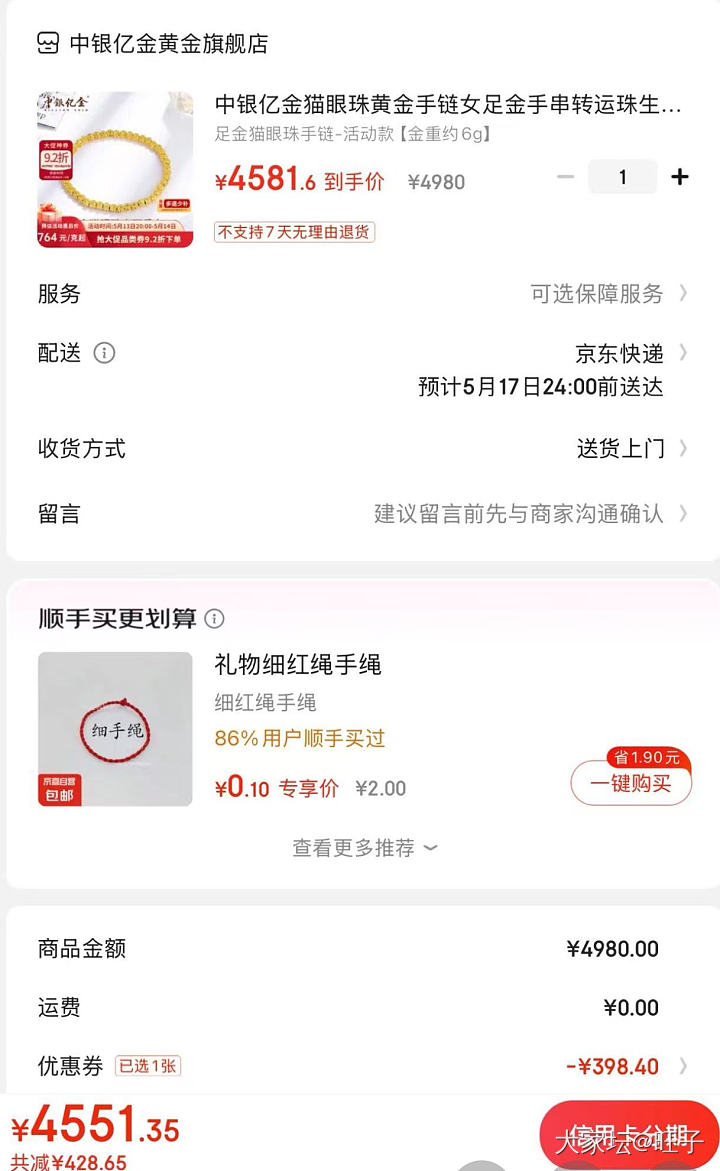Decrease the bracelet quantity by one
This screenshot has height=1171, width=720.
click(565, 177)
